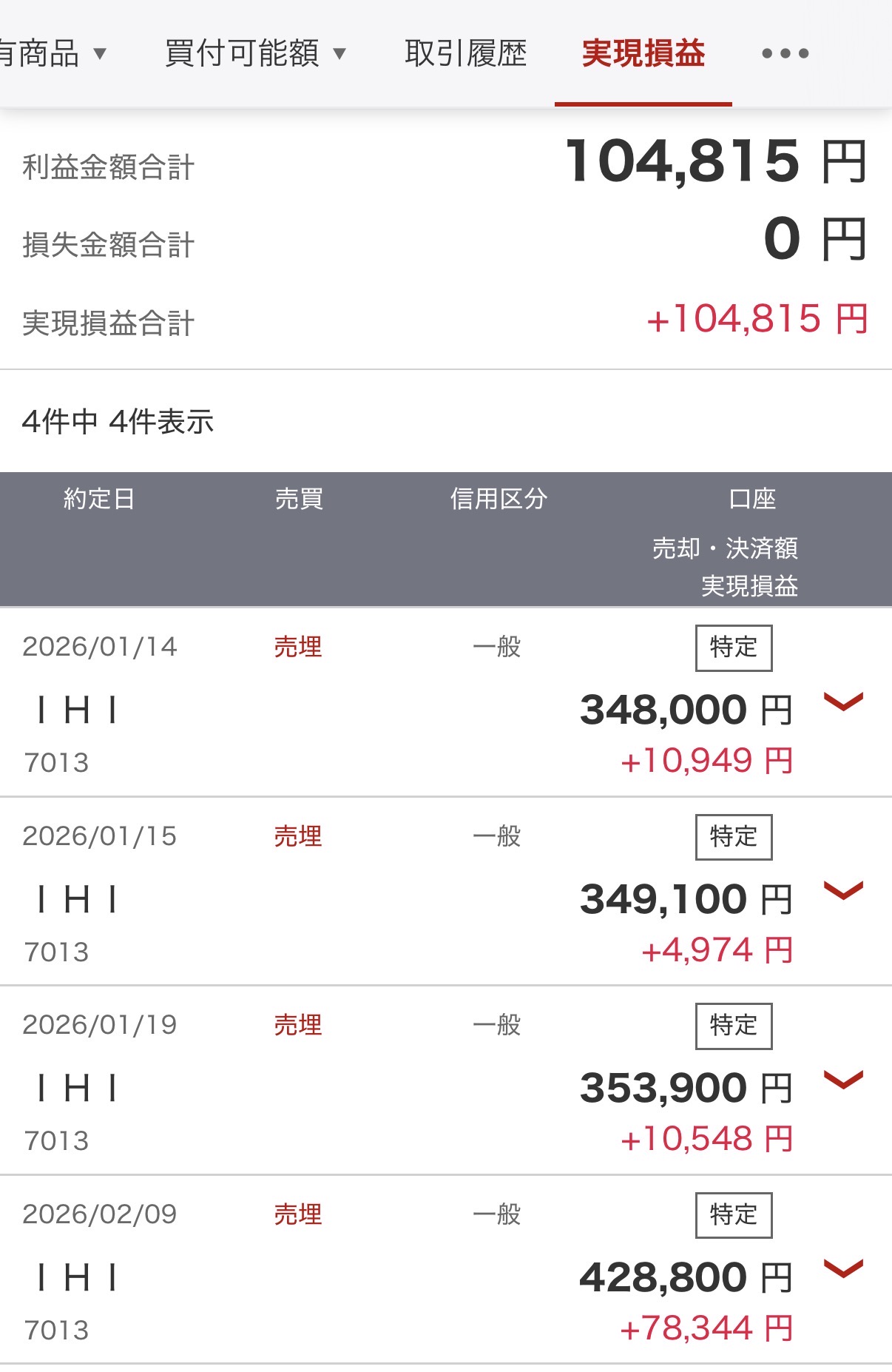892x1372 pixels.
Task: Open the 保有商品 dropdown tab
Action: click(x=52, y=53)
